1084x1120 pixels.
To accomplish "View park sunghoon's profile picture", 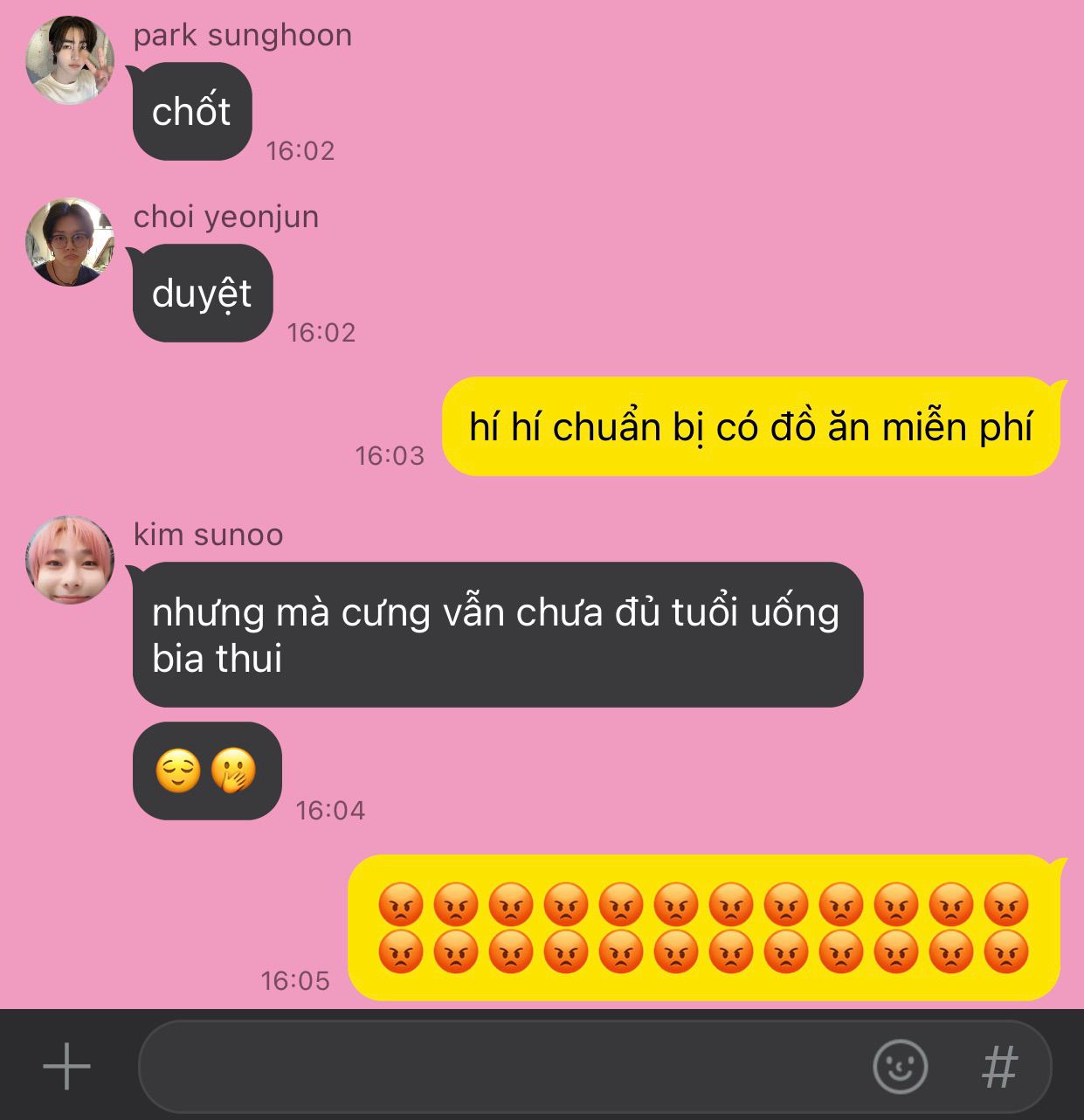I will [x=70, y=60].
